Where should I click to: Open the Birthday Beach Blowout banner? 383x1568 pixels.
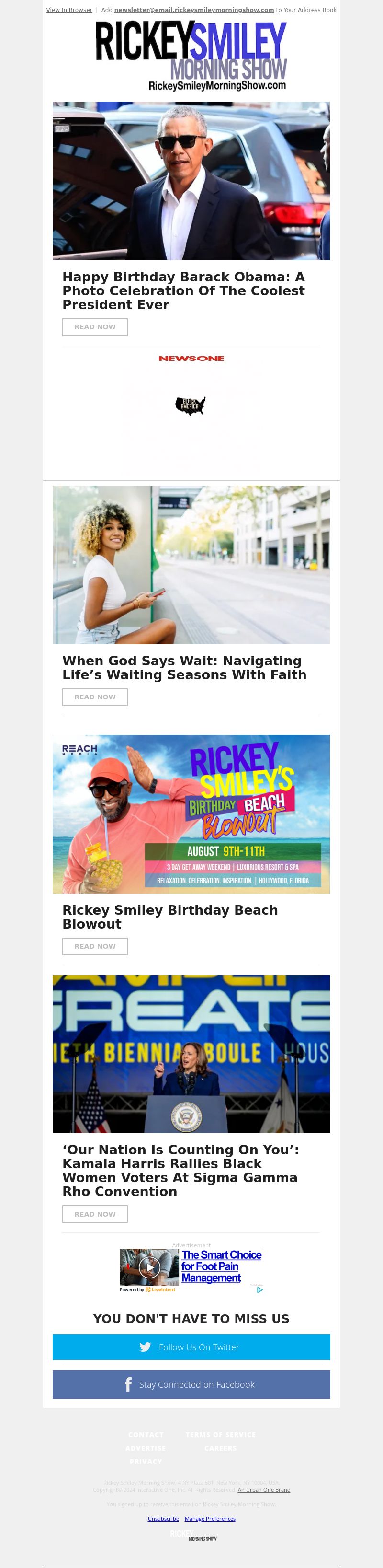pyautogui.click(x=191, y=814)
